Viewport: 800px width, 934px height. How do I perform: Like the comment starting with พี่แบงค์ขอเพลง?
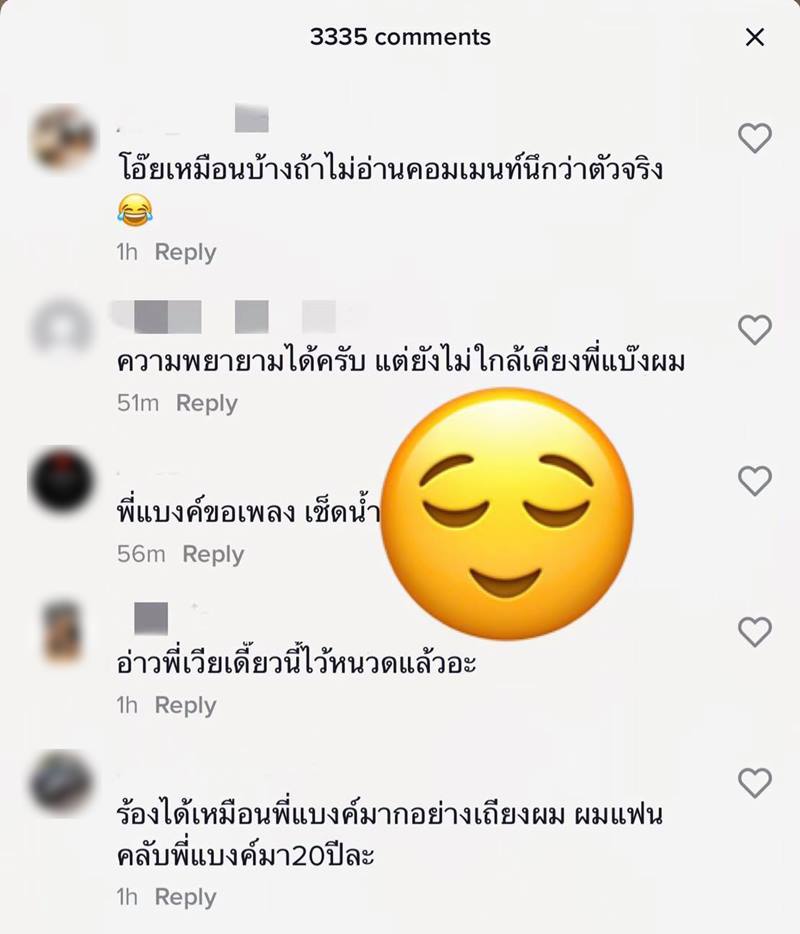point(755,481)
